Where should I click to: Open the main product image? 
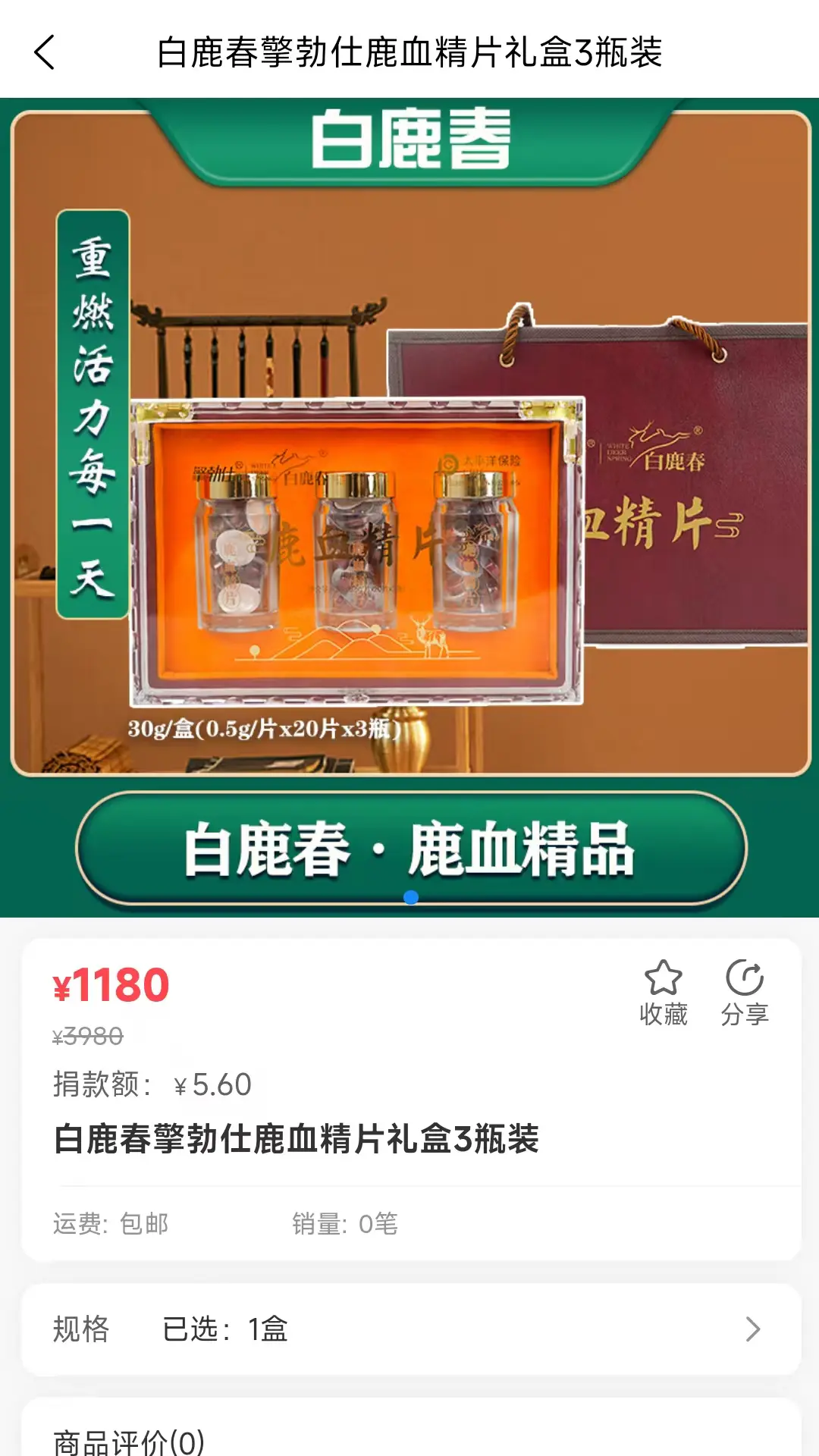[x=409, y=507]
